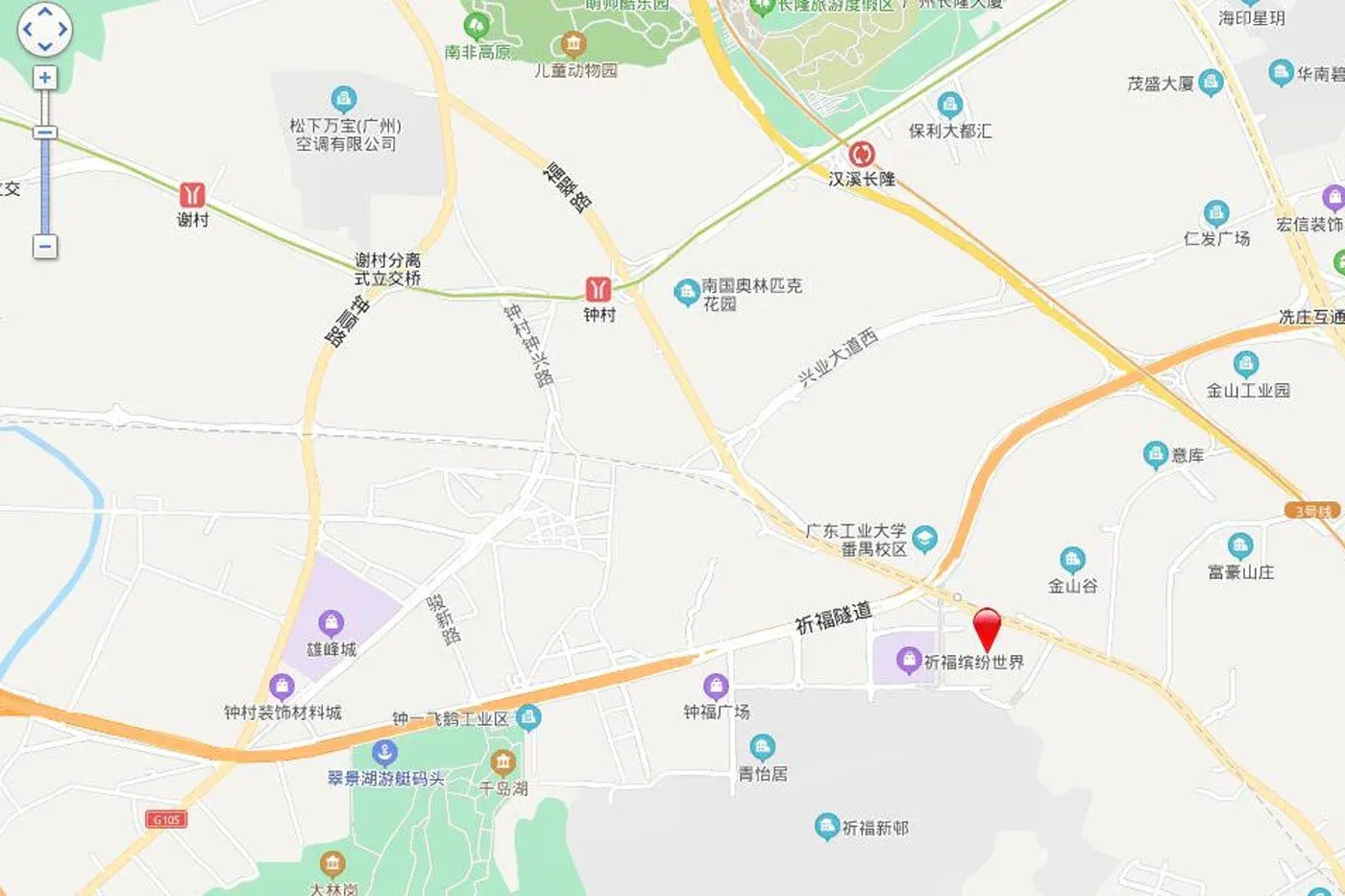1345x896 pixels.
Task: Select the 广东工业大学番禺校区 marker
Action: click(924, 539)
